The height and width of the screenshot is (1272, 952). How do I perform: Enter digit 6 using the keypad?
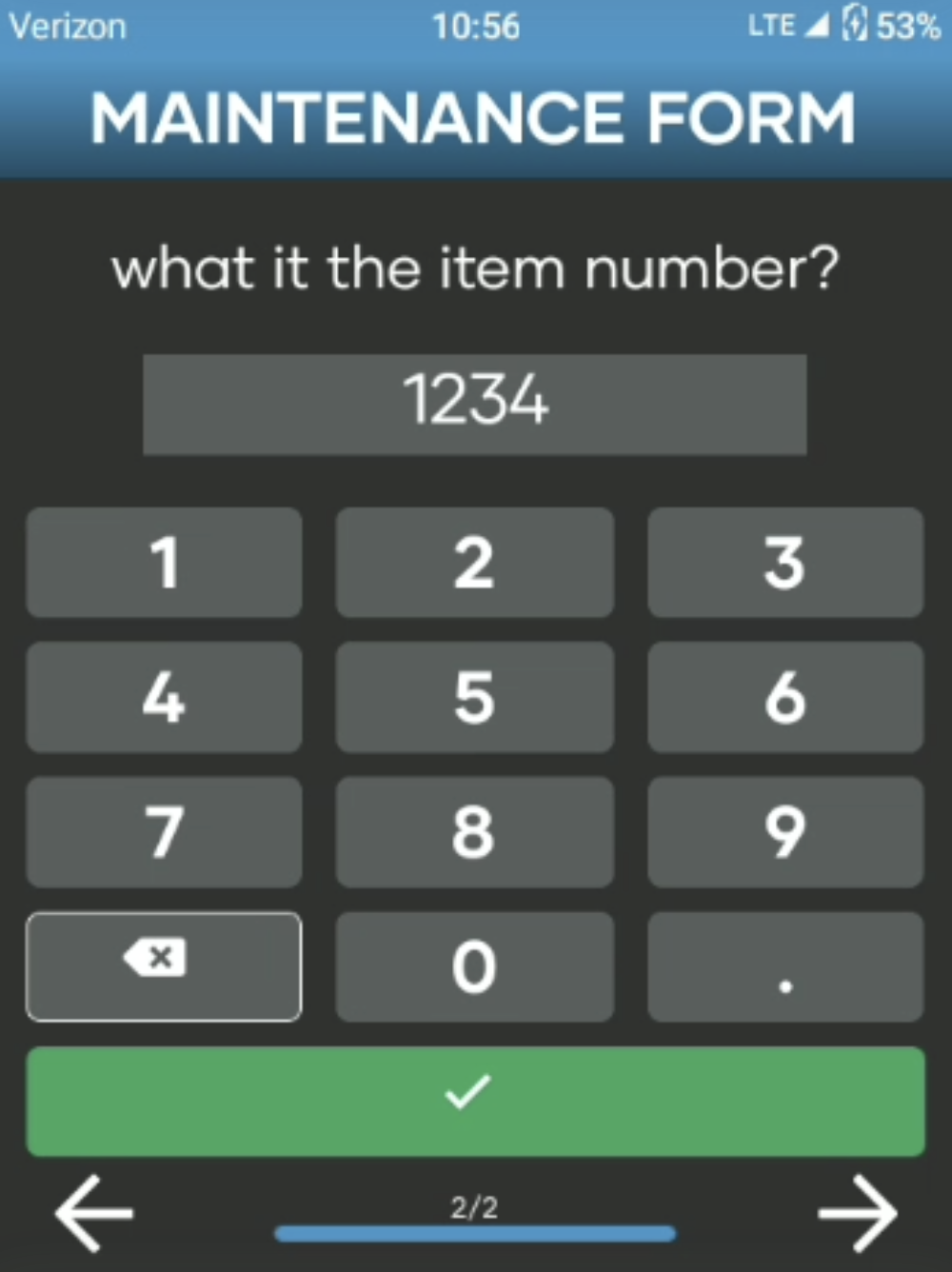tap(784, 697)
